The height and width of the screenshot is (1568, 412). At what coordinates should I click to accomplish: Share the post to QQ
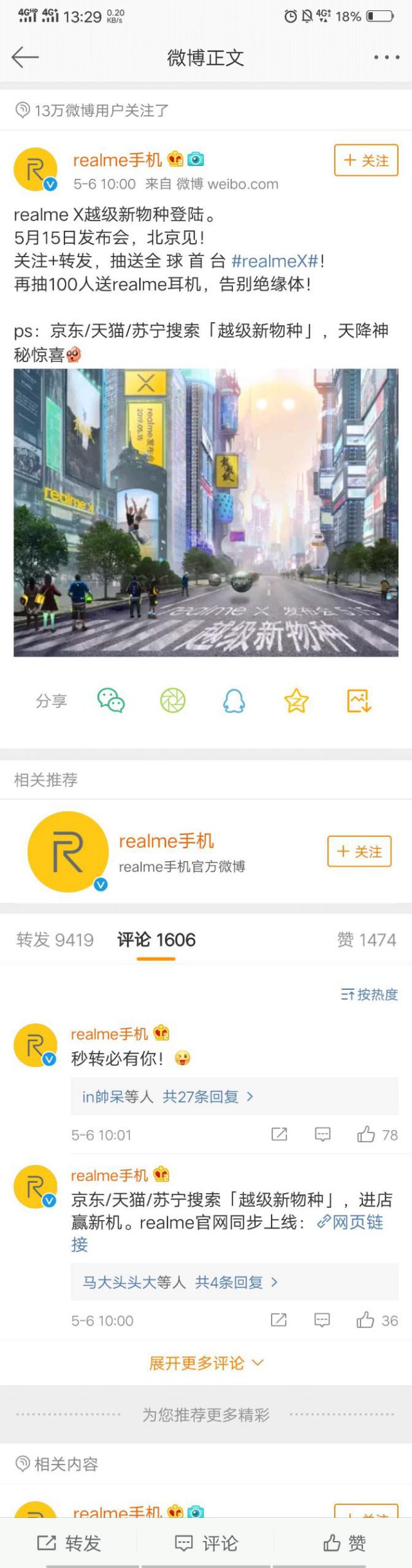point(234,700)
